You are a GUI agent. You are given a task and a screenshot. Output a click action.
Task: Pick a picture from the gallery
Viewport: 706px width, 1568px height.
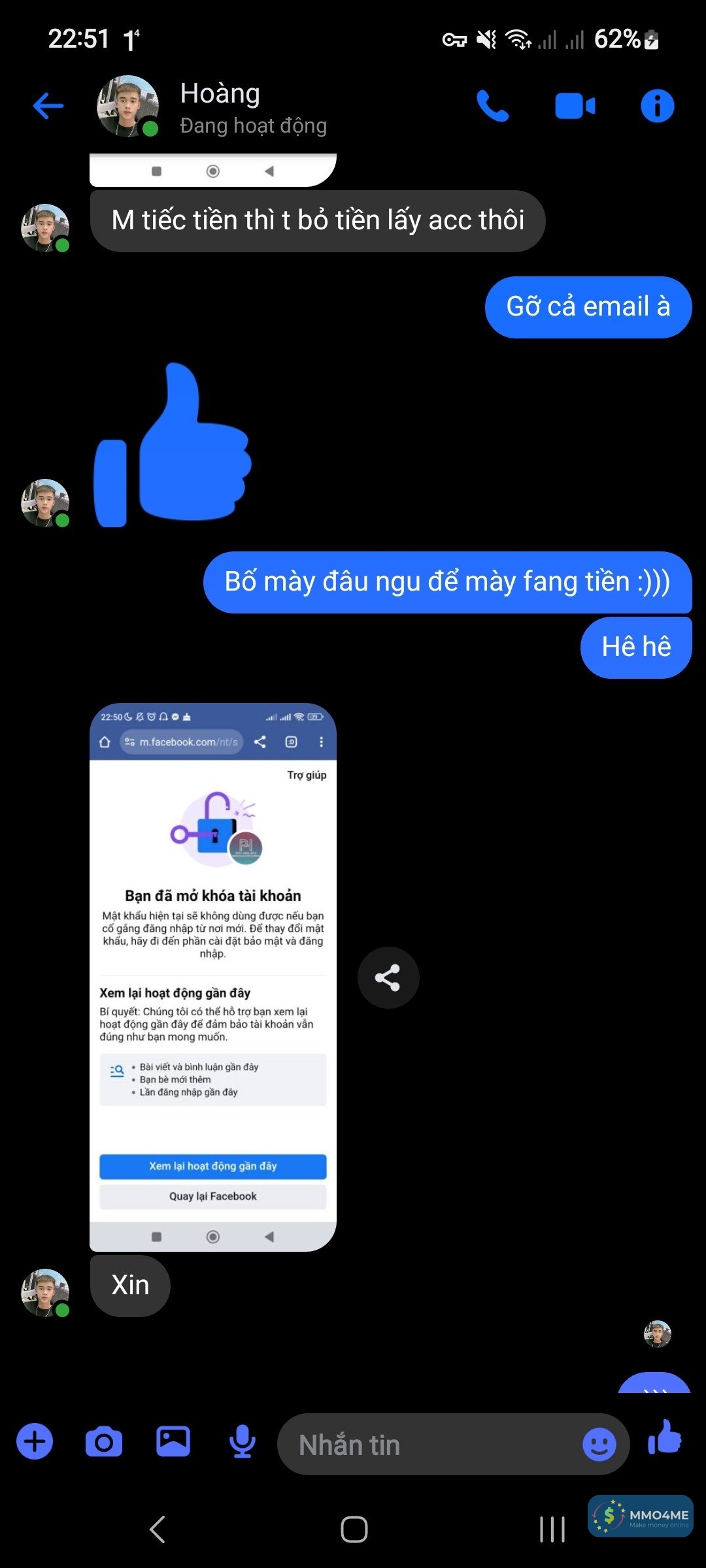173,1441
